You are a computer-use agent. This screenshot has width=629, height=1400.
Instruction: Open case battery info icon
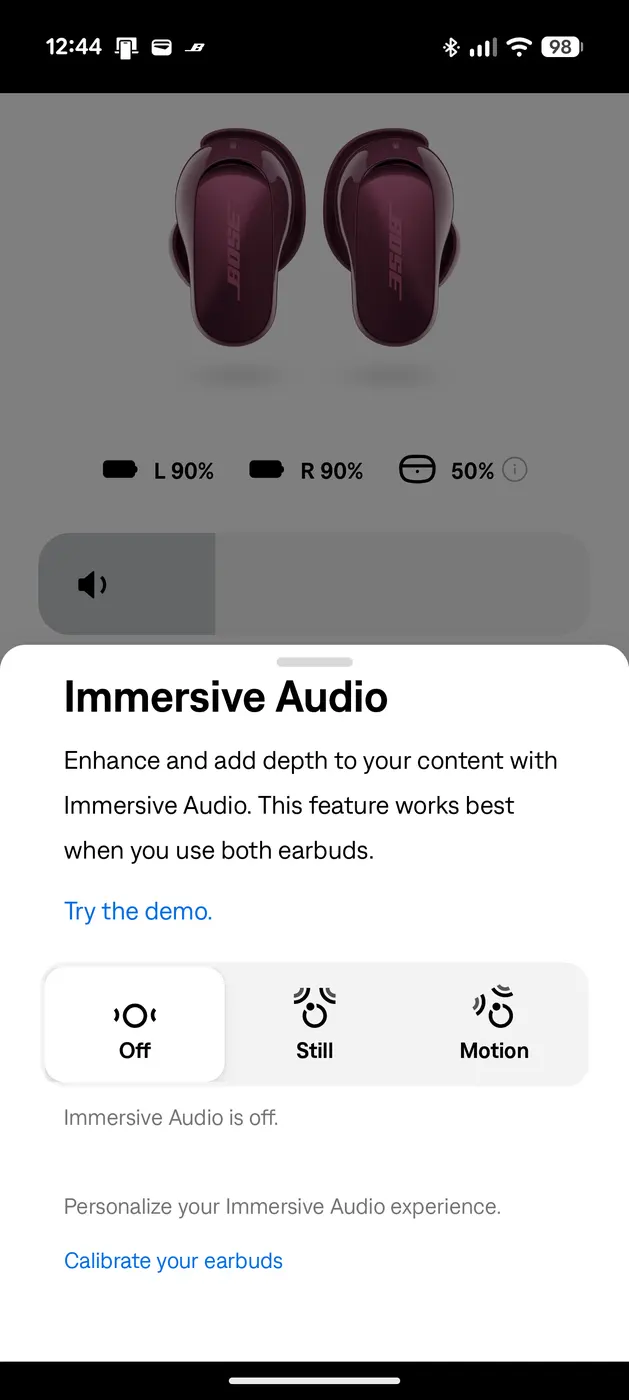(515, 469)
